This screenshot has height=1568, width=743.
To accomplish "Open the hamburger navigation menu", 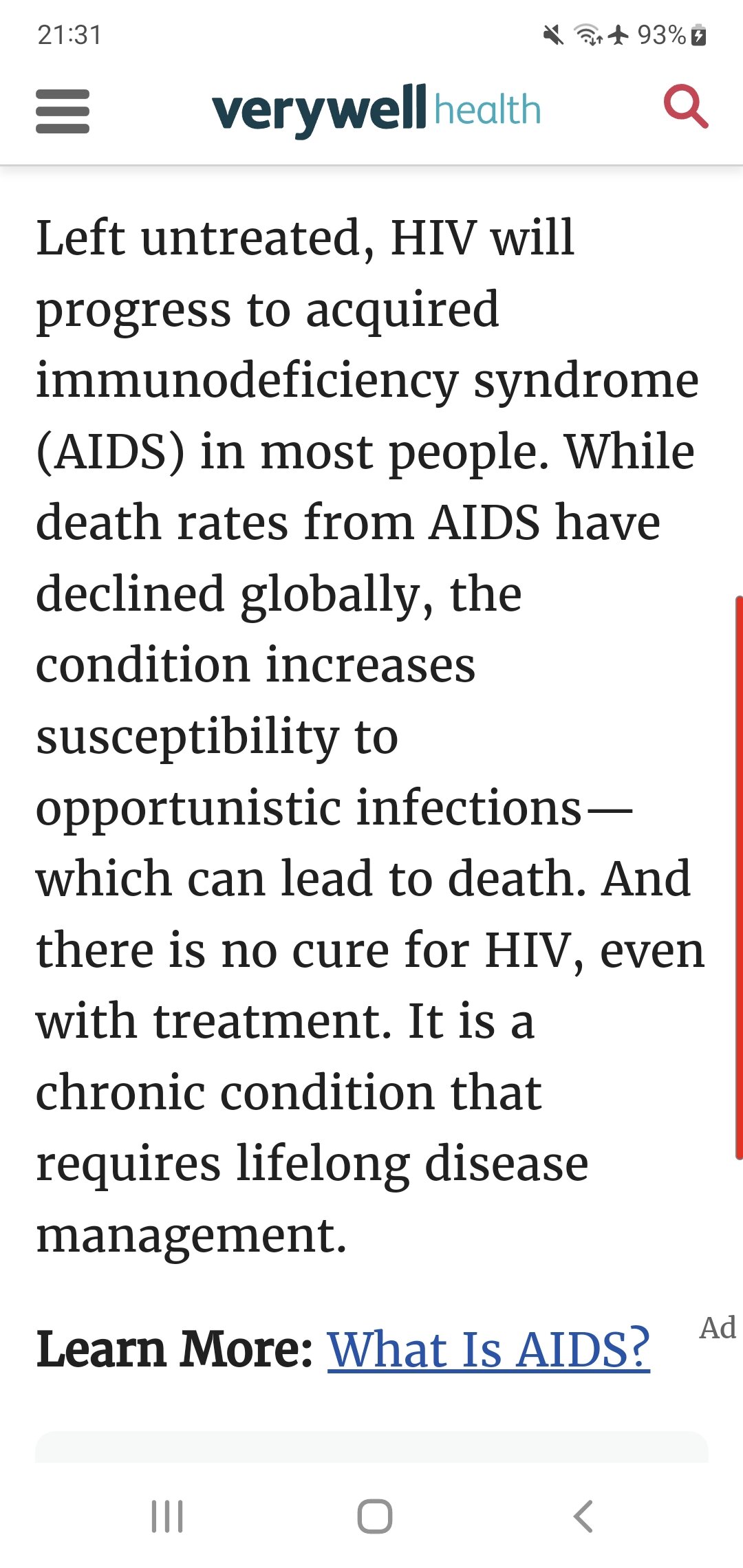I will coord(63,111).
